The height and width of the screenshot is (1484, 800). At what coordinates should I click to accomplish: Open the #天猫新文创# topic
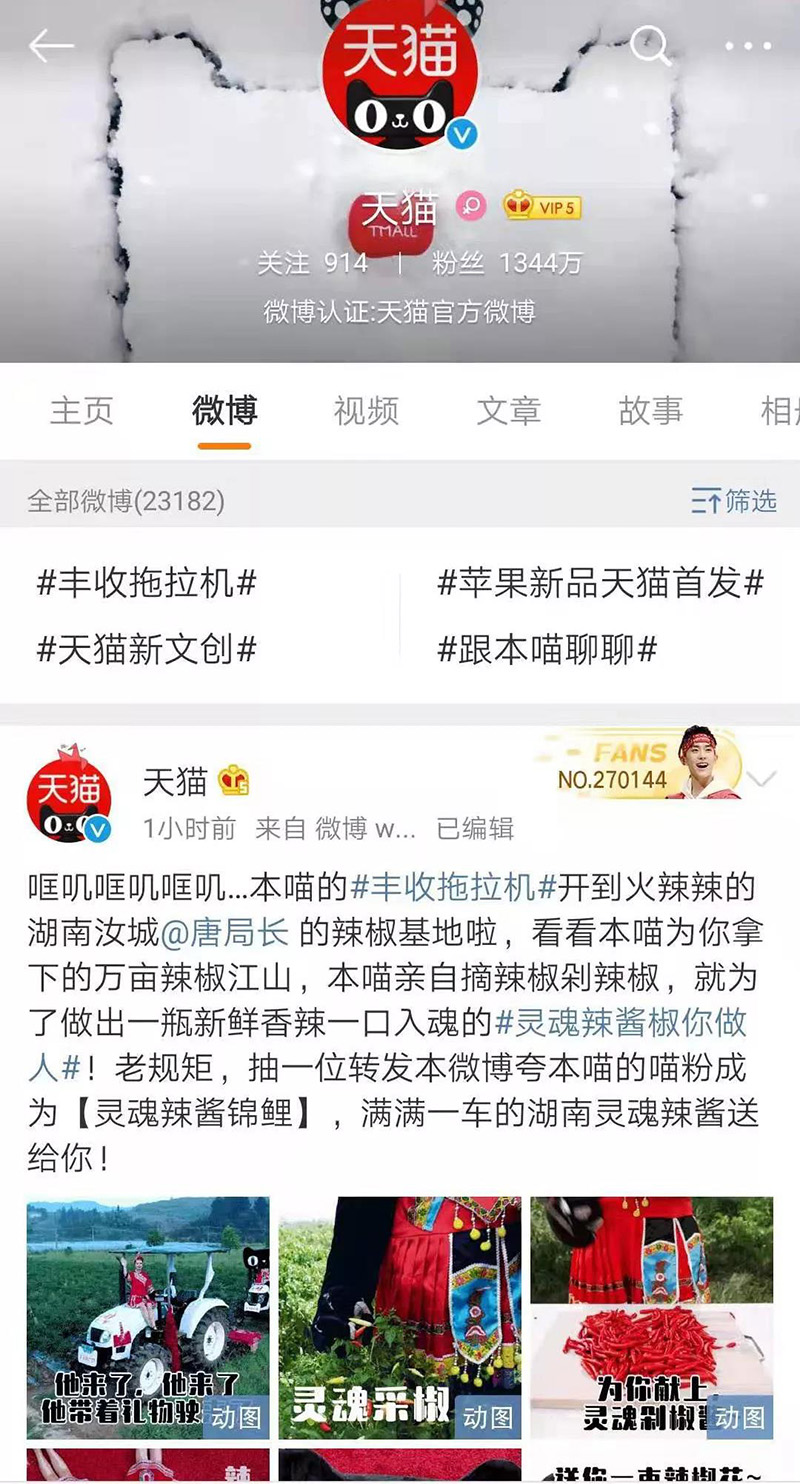(x=147, y=650)
